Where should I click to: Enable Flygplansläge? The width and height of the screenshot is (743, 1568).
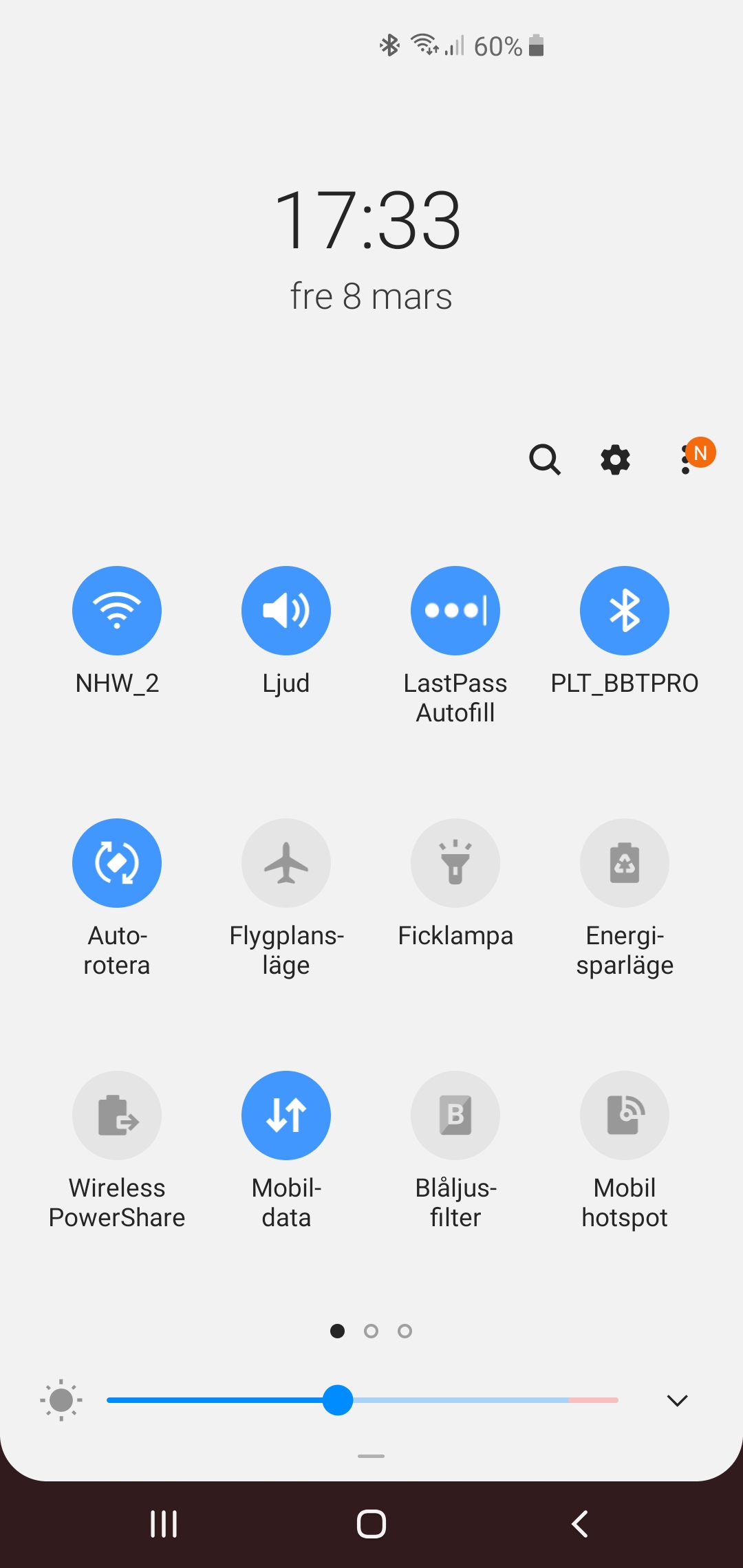[286, 863]
